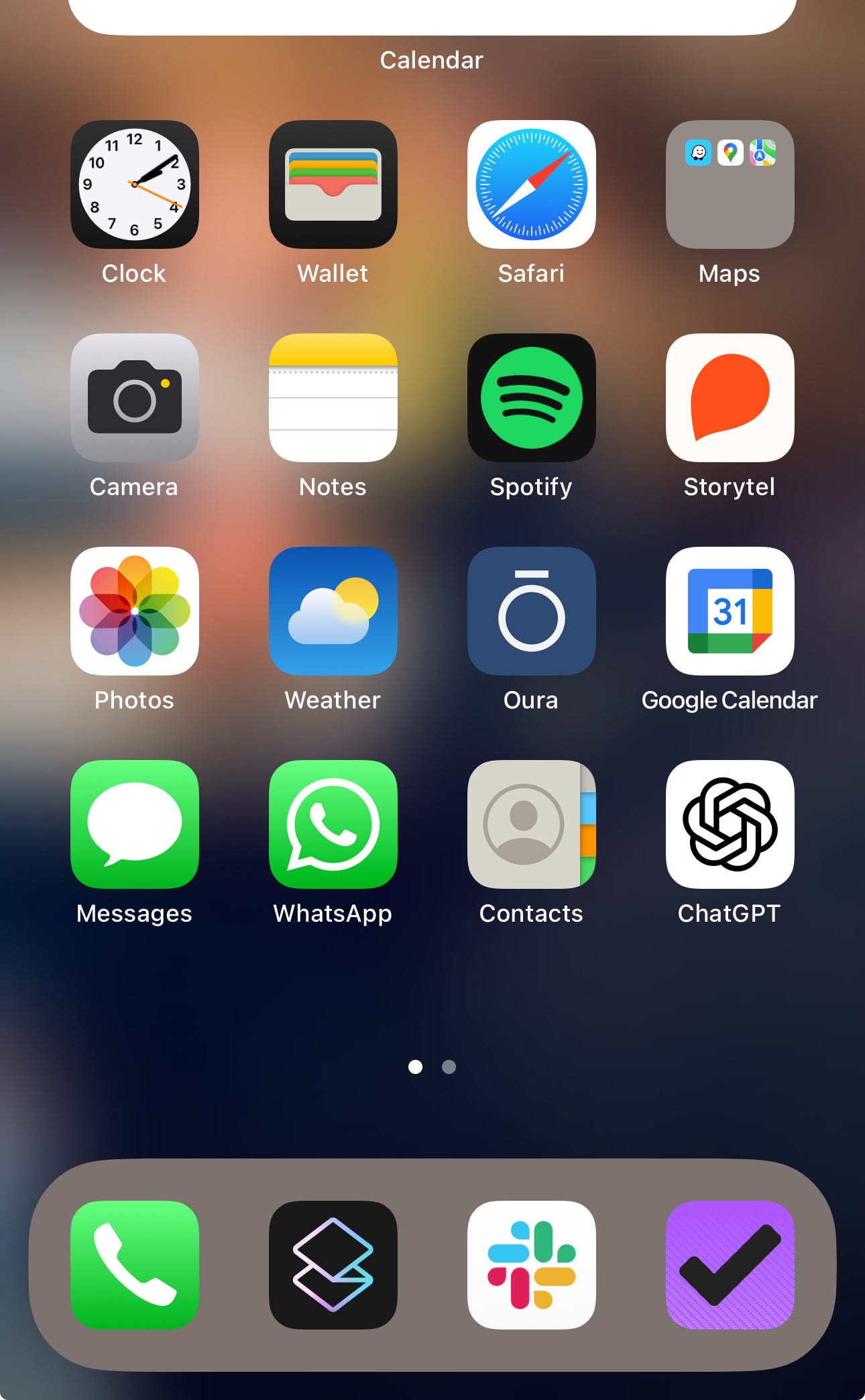Launch the Camera app
This screenshot has width=865, height=1400.
tap(134, 398)
